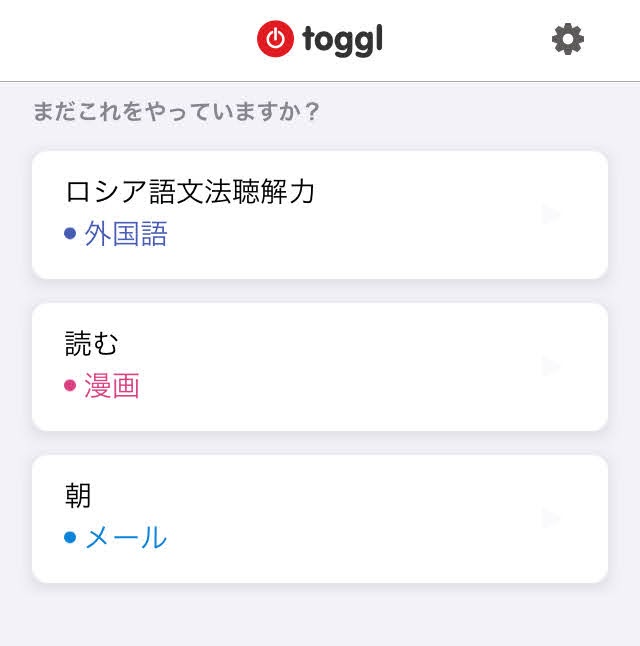Start timer for ロシア語文法聴解力 via play arrow
The height and width of the screenshot is (646, 640).
[x=551, y=214]
